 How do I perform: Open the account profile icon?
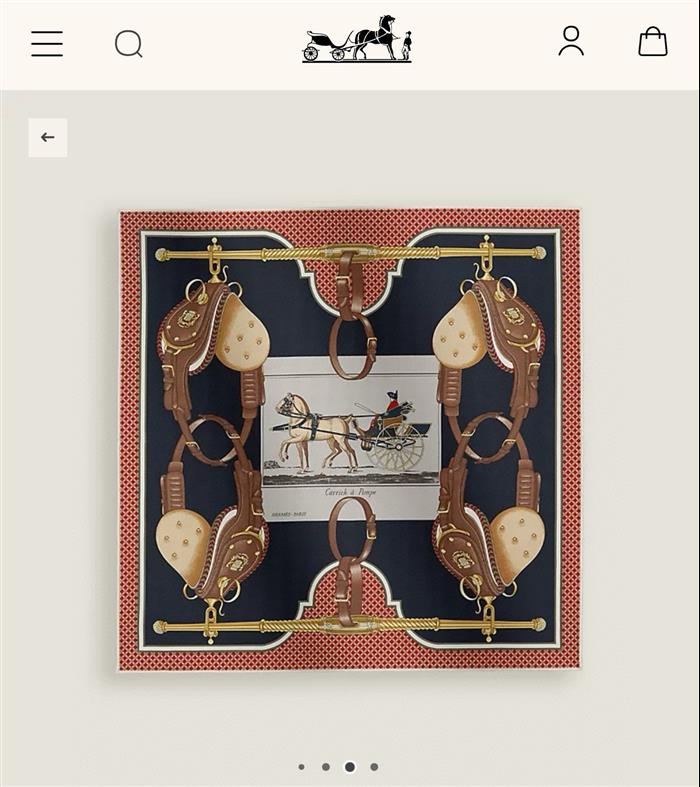[571, 41]
